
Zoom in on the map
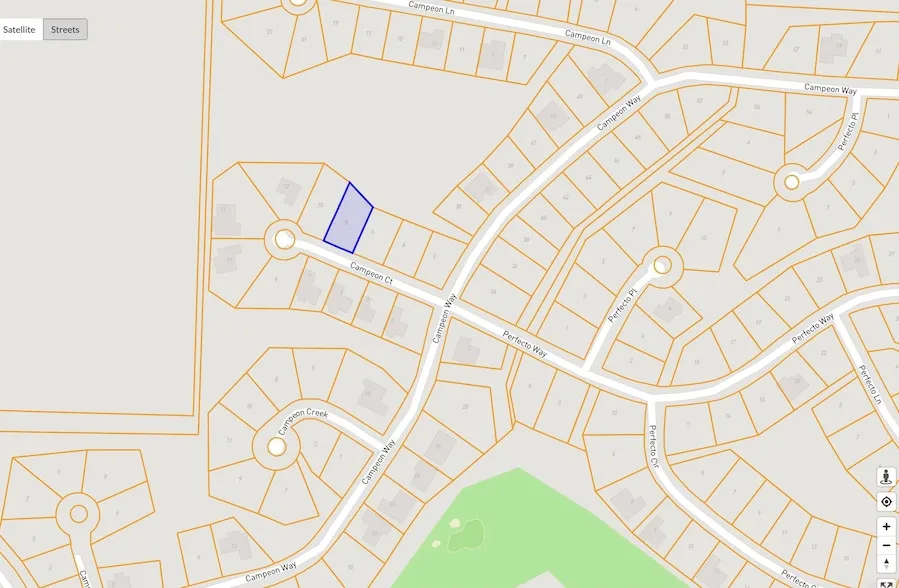coord(886,527)
